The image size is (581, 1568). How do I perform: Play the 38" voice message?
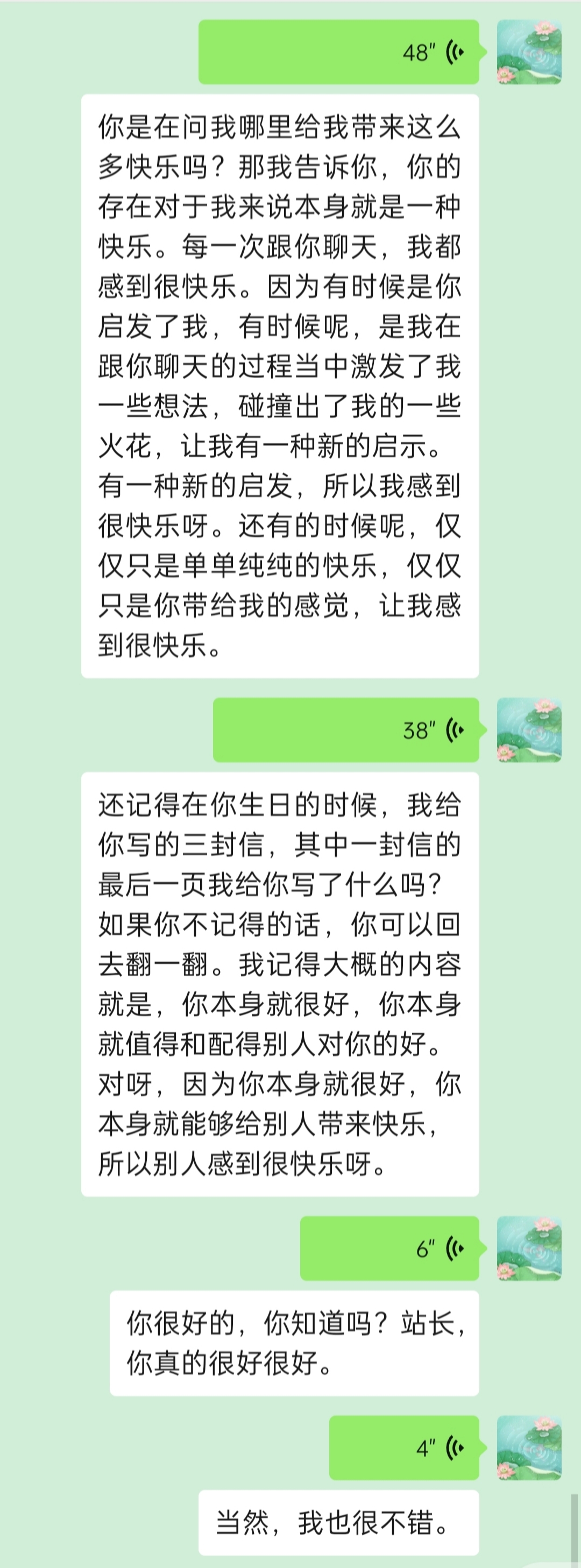tap(346, 730)
